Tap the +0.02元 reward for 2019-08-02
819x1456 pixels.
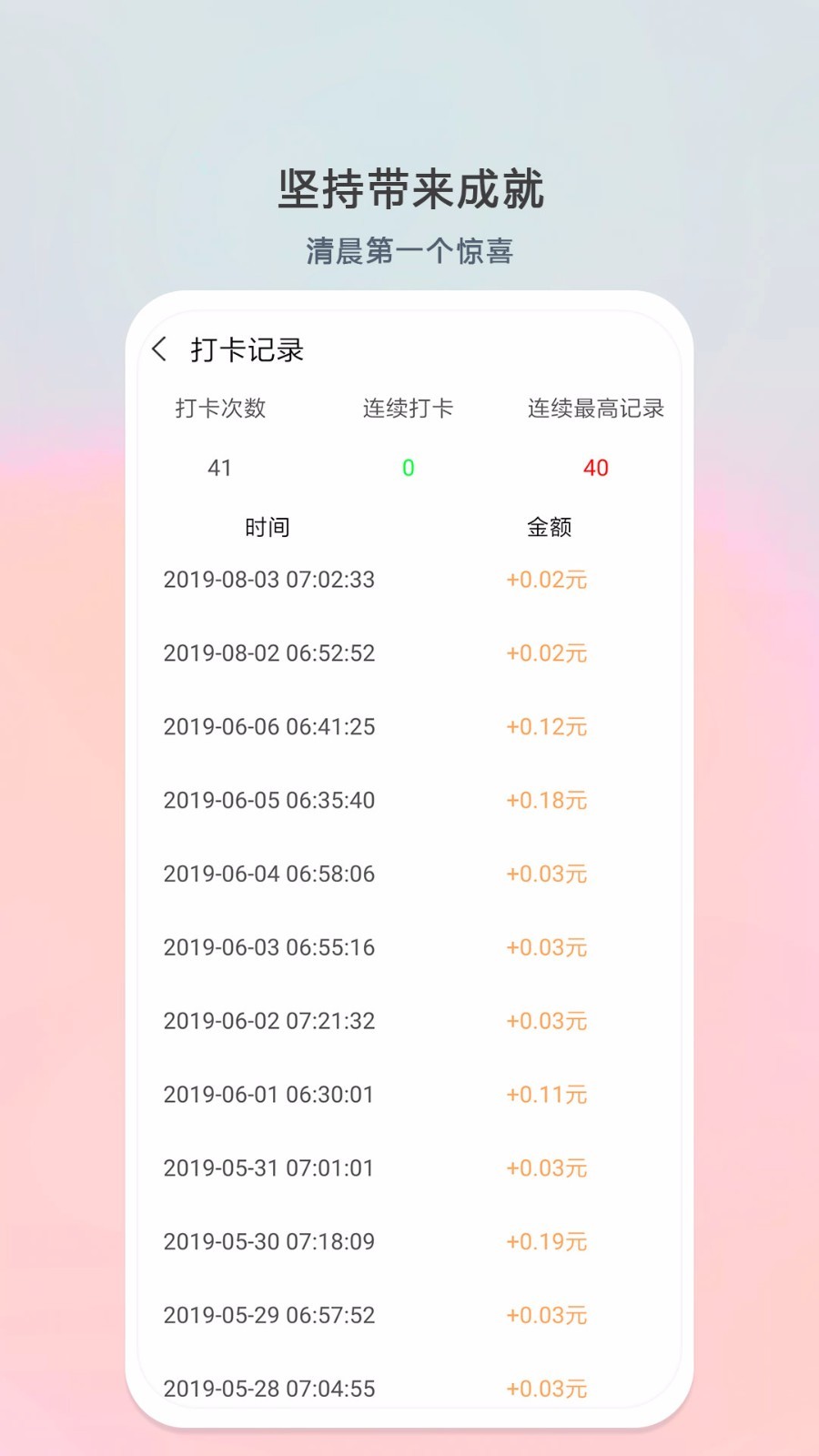[x=546, y=653]
